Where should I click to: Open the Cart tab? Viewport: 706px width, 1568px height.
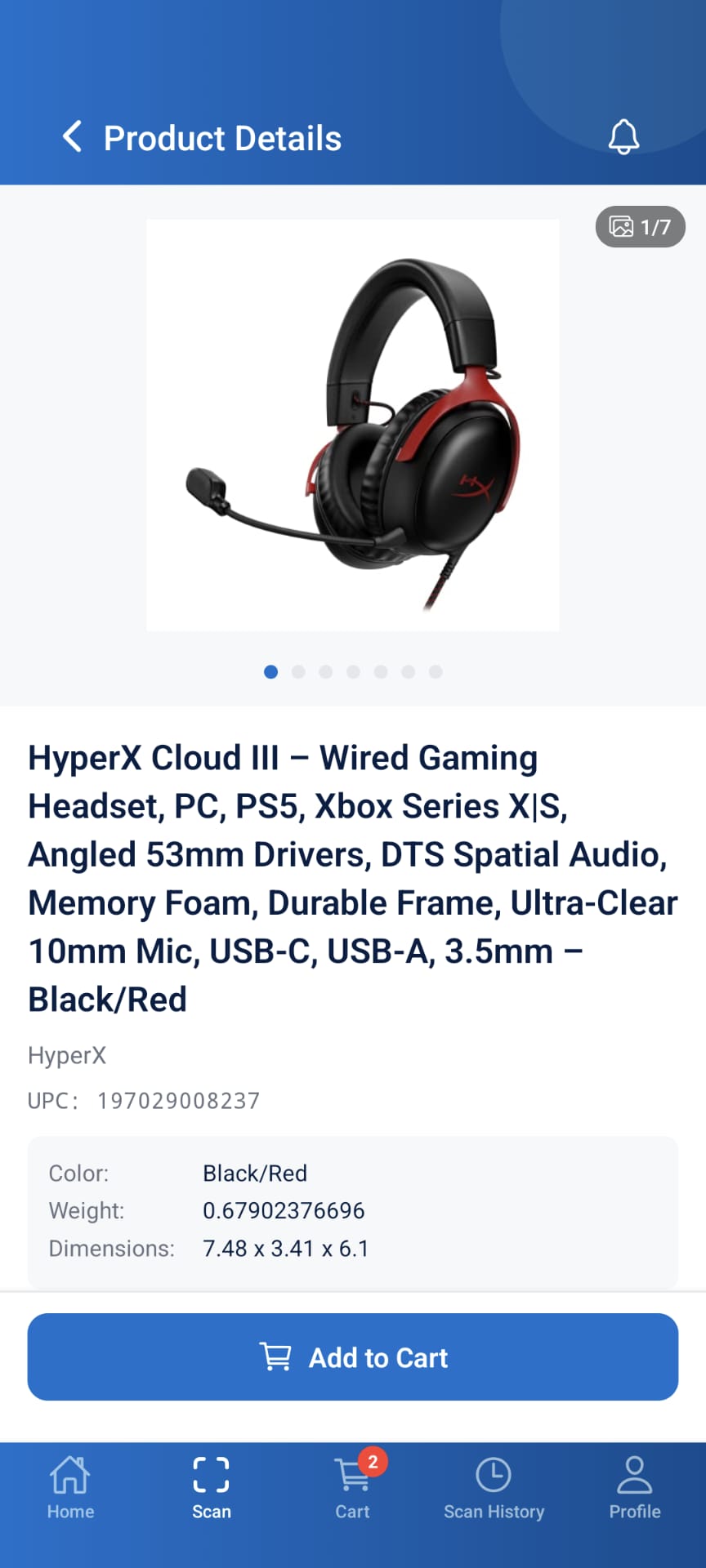pos(353,1488)
